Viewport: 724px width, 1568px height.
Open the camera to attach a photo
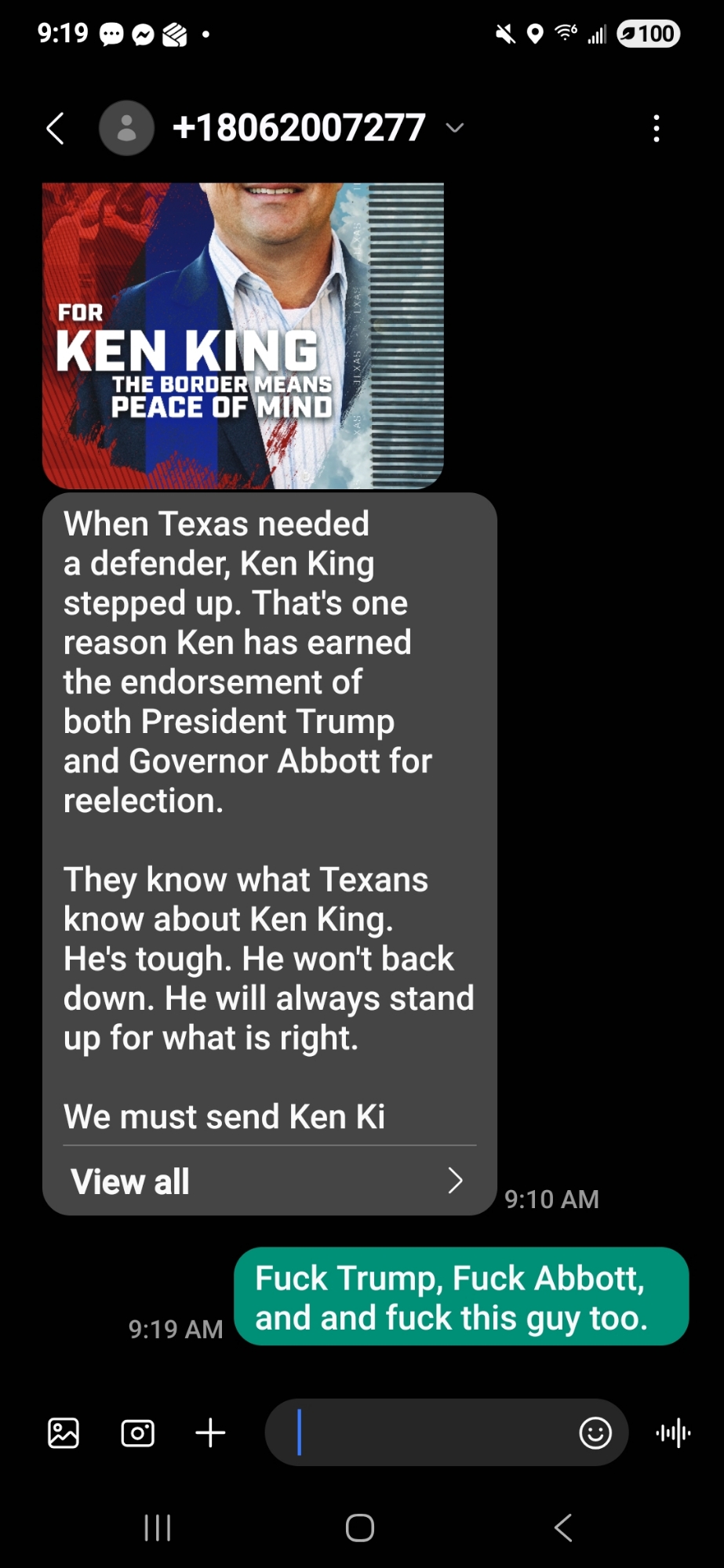pos(137,1433)
